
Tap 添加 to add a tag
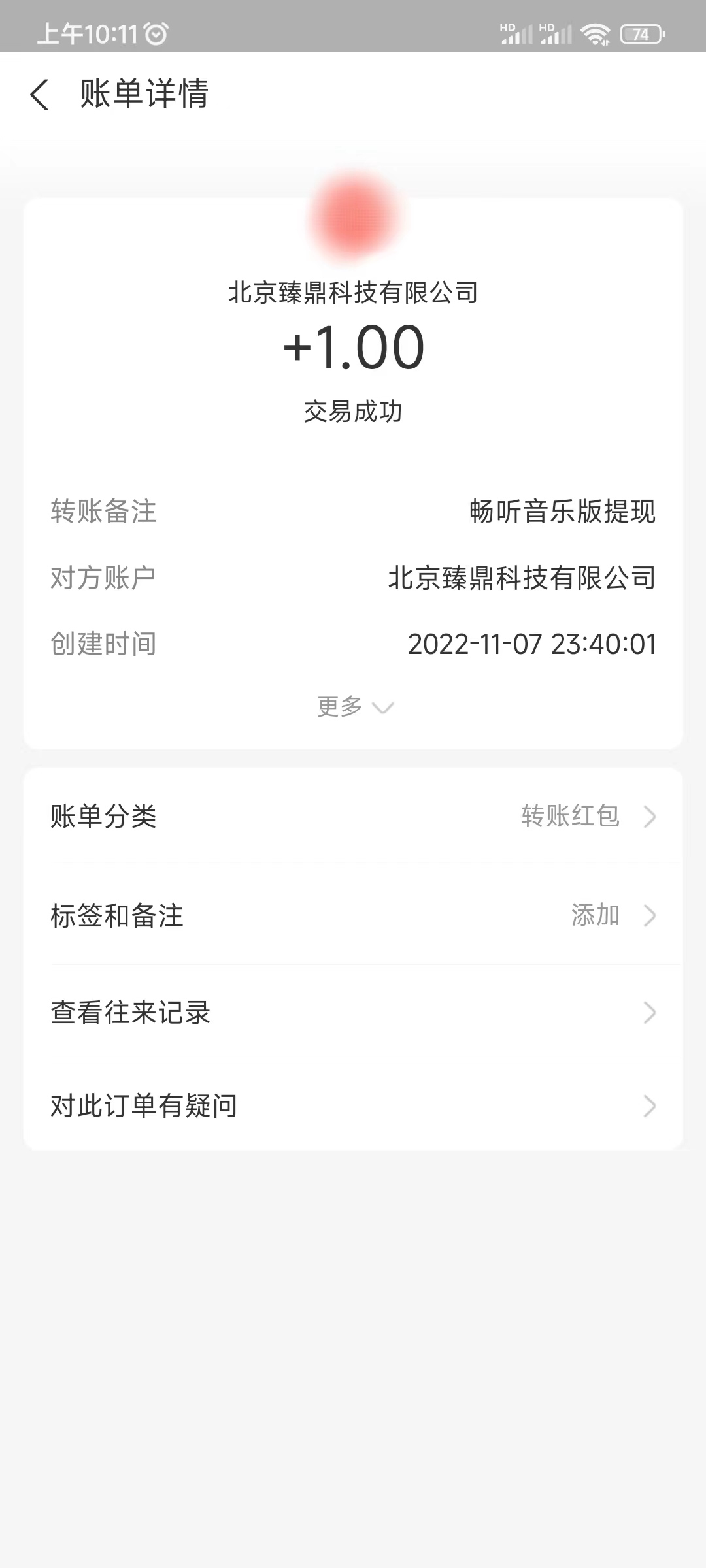coord(596,915)
